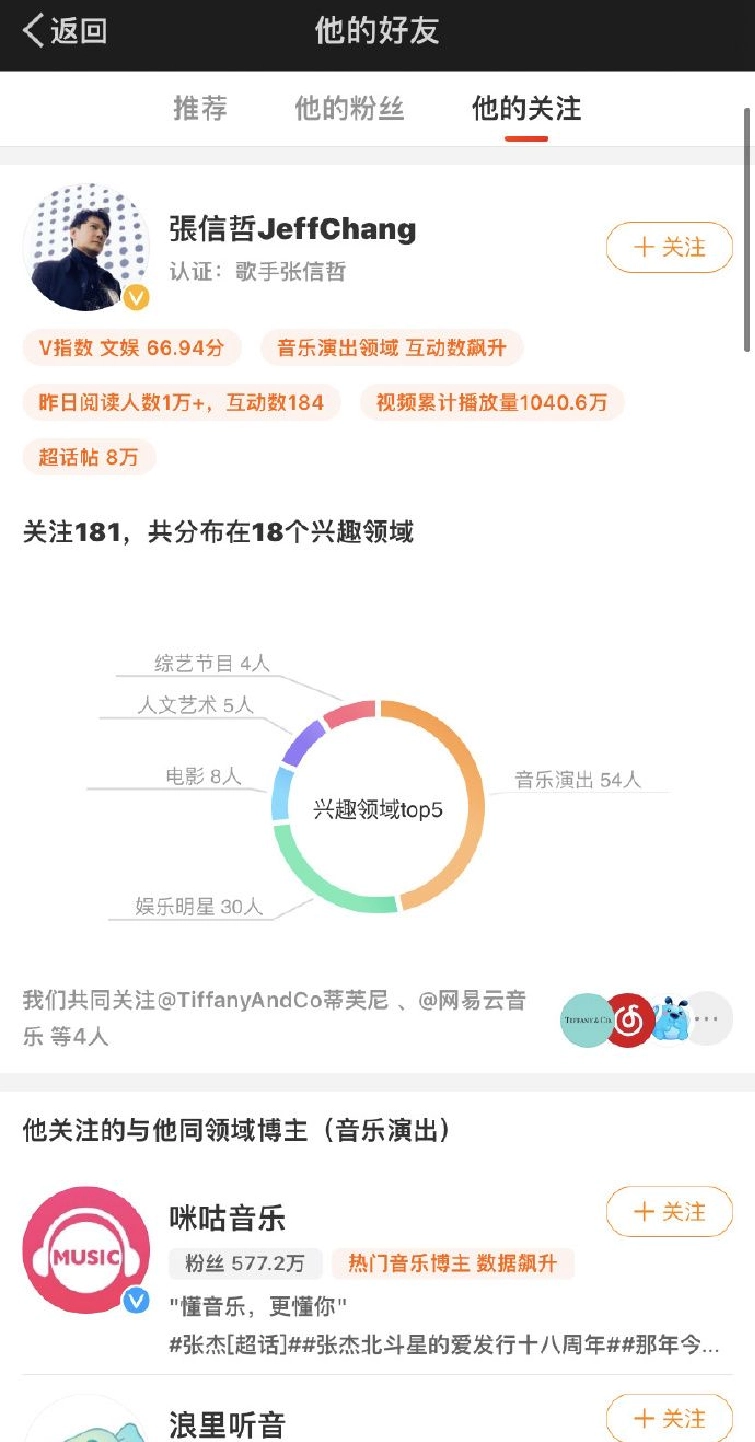The height and width of the screenshot is (1442, 755).
Task: Open the 音乐演出领域 互动数飙升 tag
Action: coord(392,348)
